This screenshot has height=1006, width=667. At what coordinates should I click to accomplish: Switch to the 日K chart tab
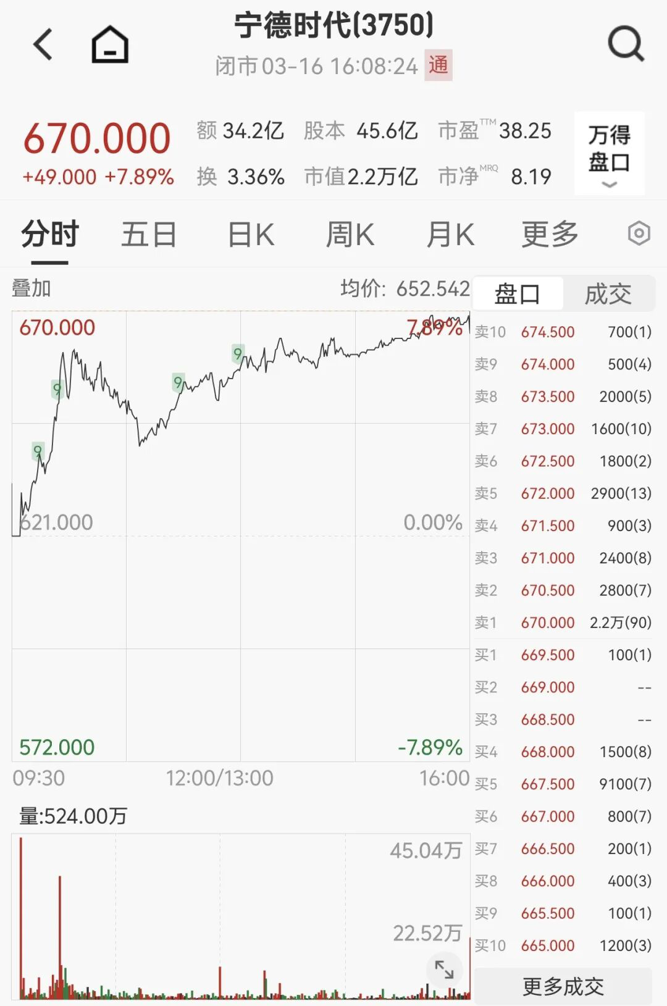click(250, 235)
